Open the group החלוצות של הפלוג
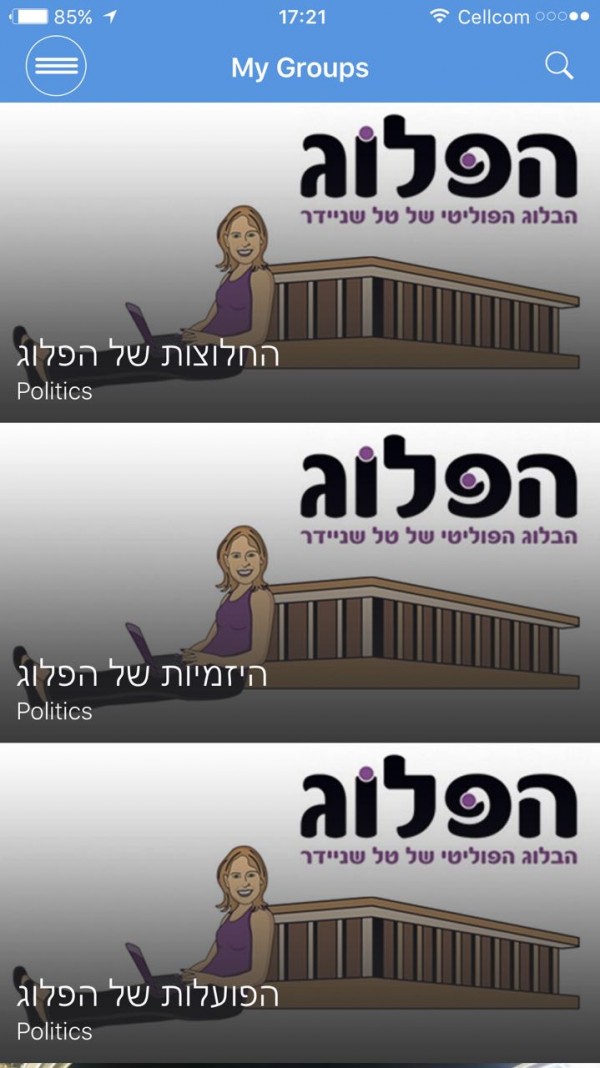Image resolution: width=600 pixels, height=1068 pixels. click(300, 262)
